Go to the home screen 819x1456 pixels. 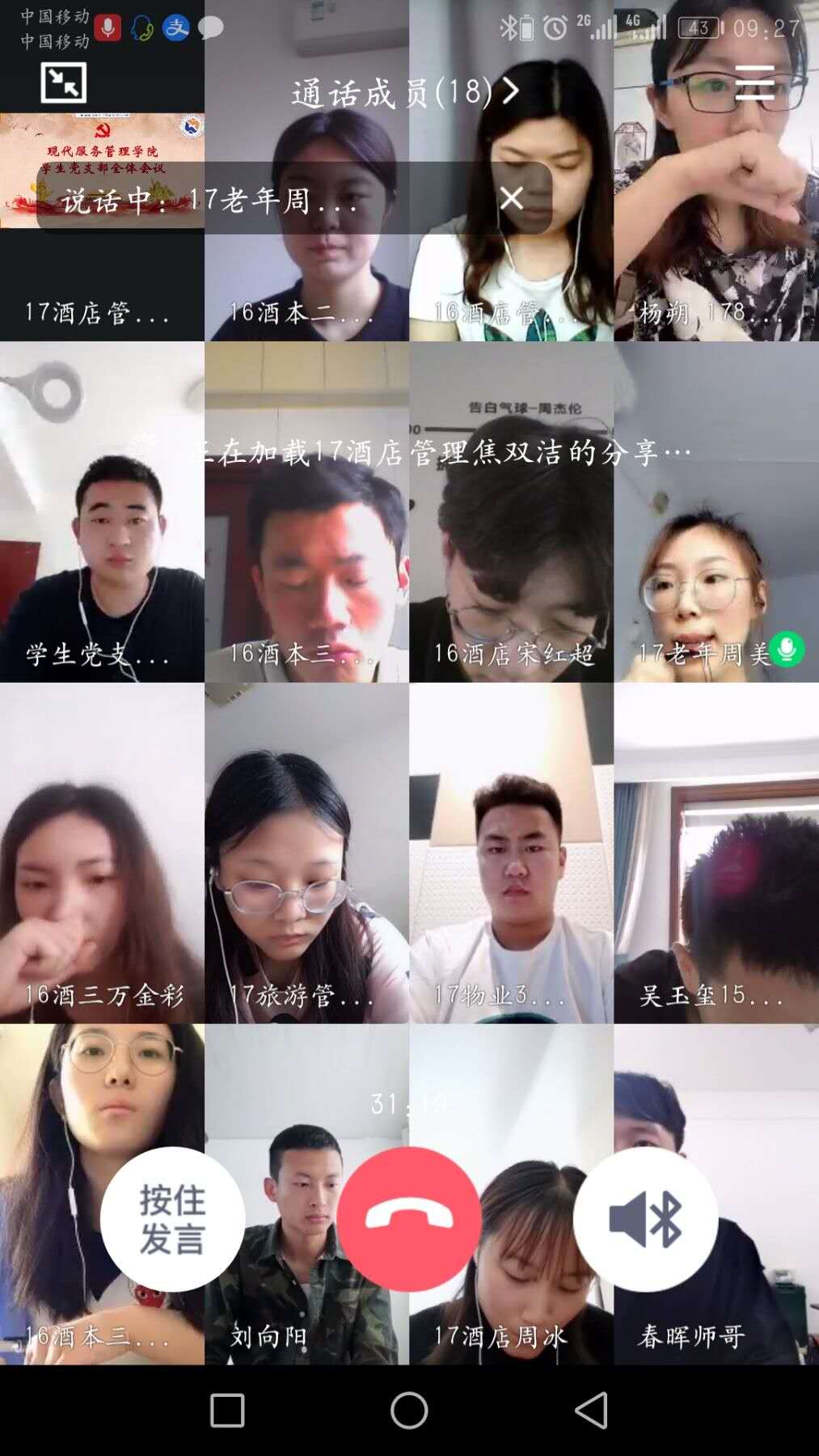pyautogui.click(x=409, y=1411)
